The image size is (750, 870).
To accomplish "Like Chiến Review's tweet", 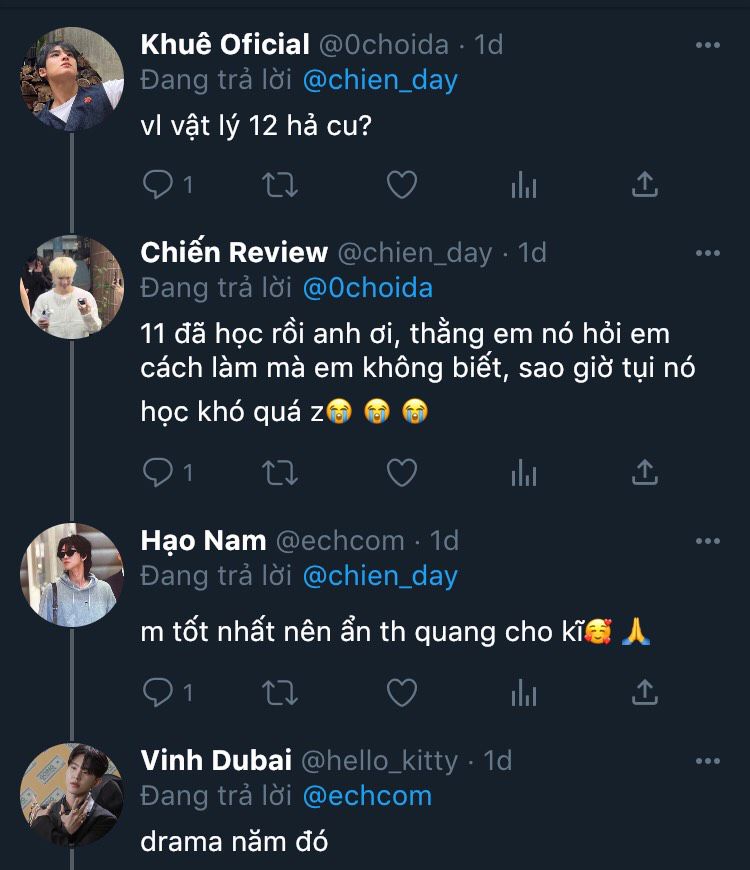I will pyautogui.click(x=401, y=472).
